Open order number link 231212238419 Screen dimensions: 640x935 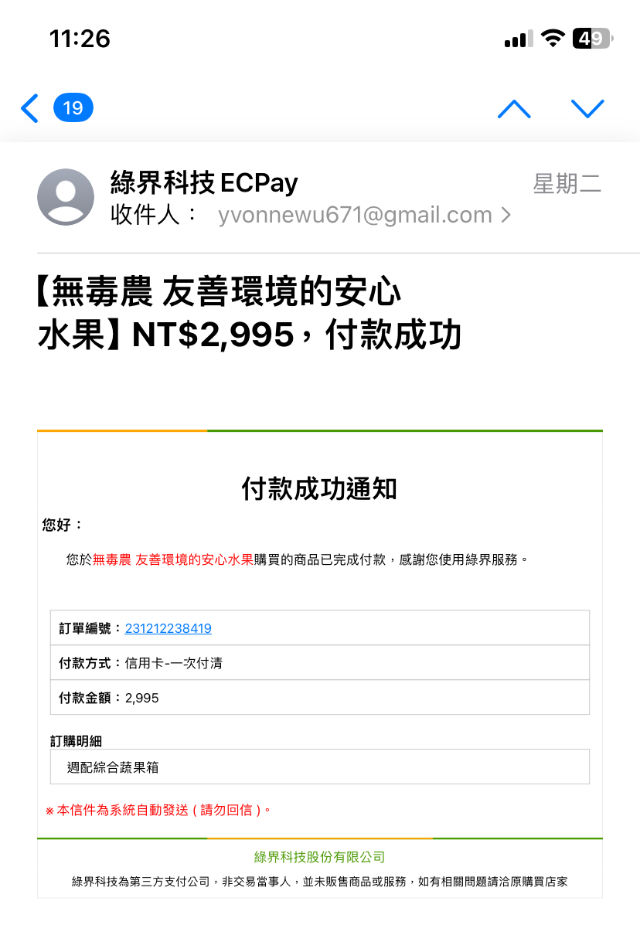click(168, 628)
